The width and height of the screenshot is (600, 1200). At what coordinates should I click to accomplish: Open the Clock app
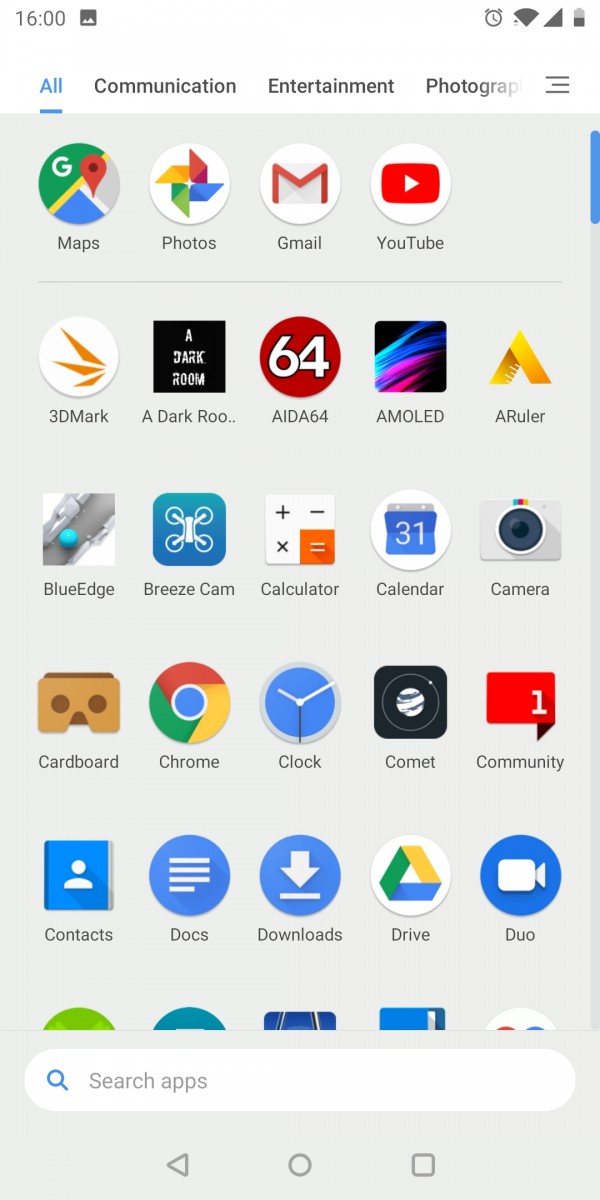300,703
